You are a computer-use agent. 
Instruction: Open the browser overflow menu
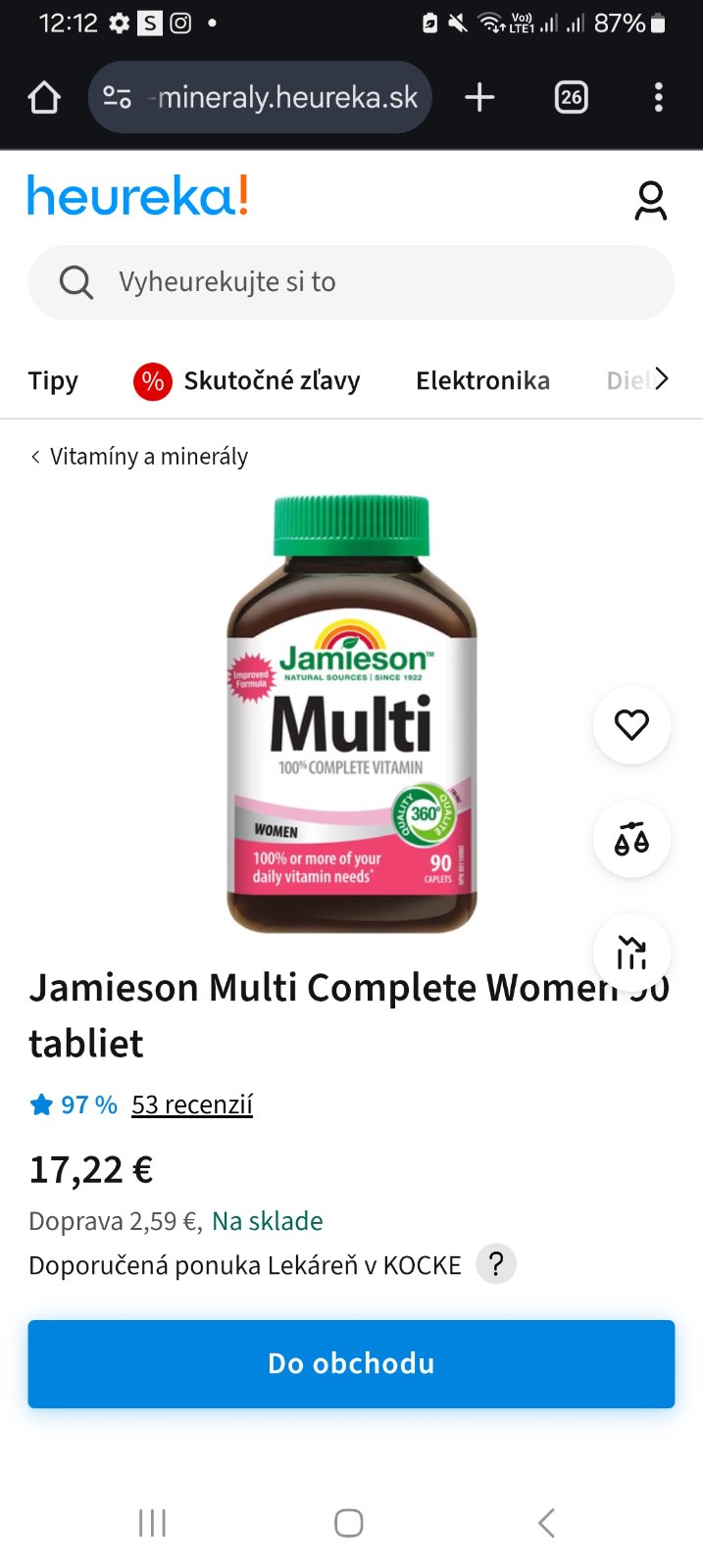tap(658, 97)
